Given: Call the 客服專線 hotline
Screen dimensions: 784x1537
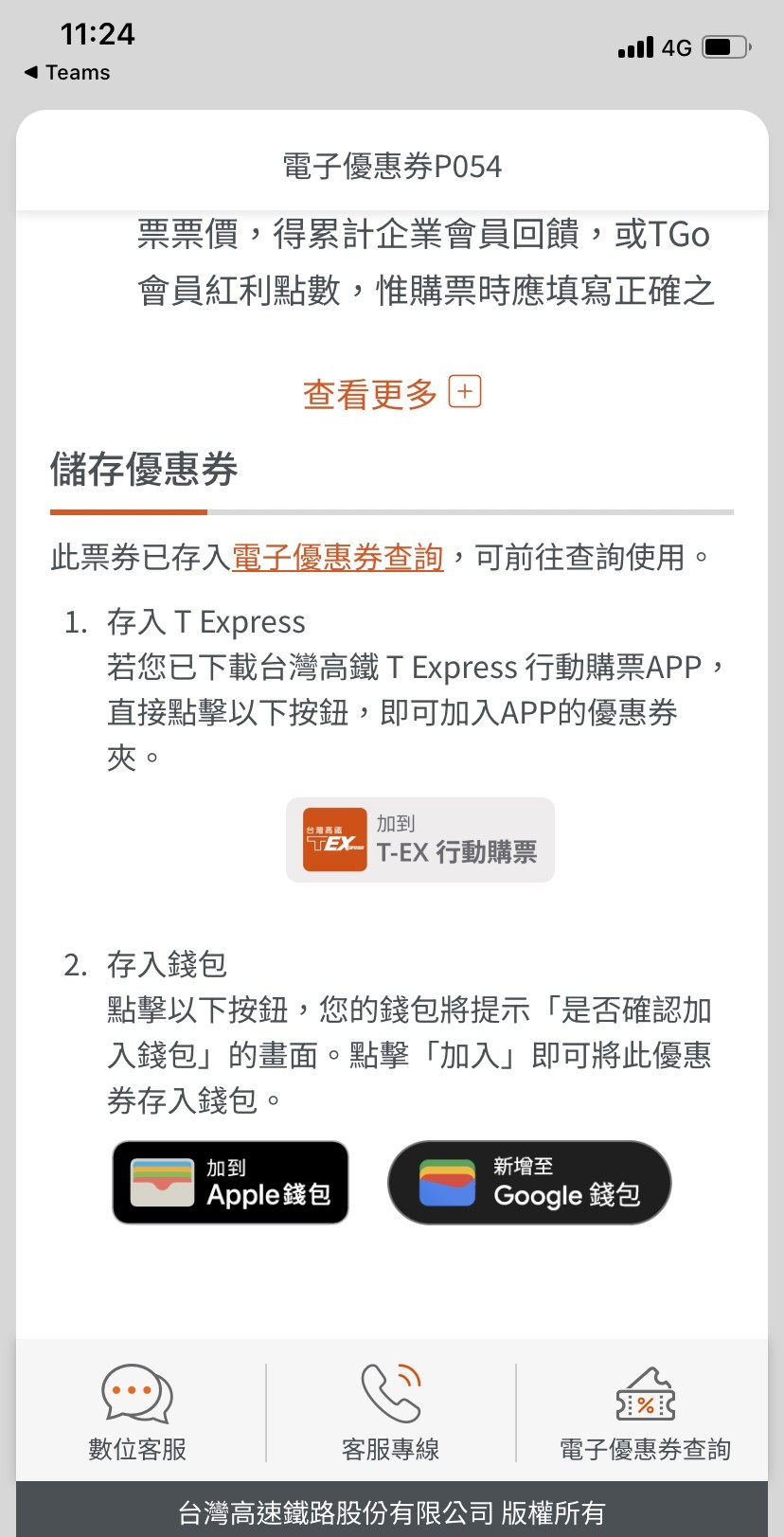Looking at the screenshot, I should click(390, 1412).
